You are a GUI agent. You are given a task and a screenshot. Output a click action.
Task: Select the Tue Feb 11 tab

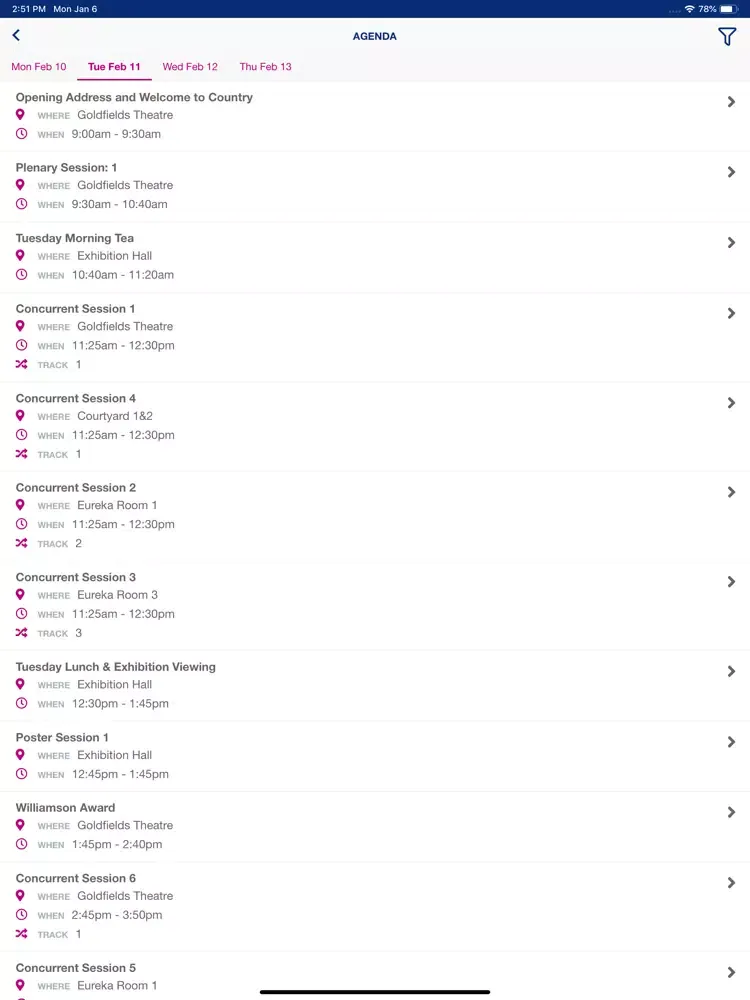[114, 67]
